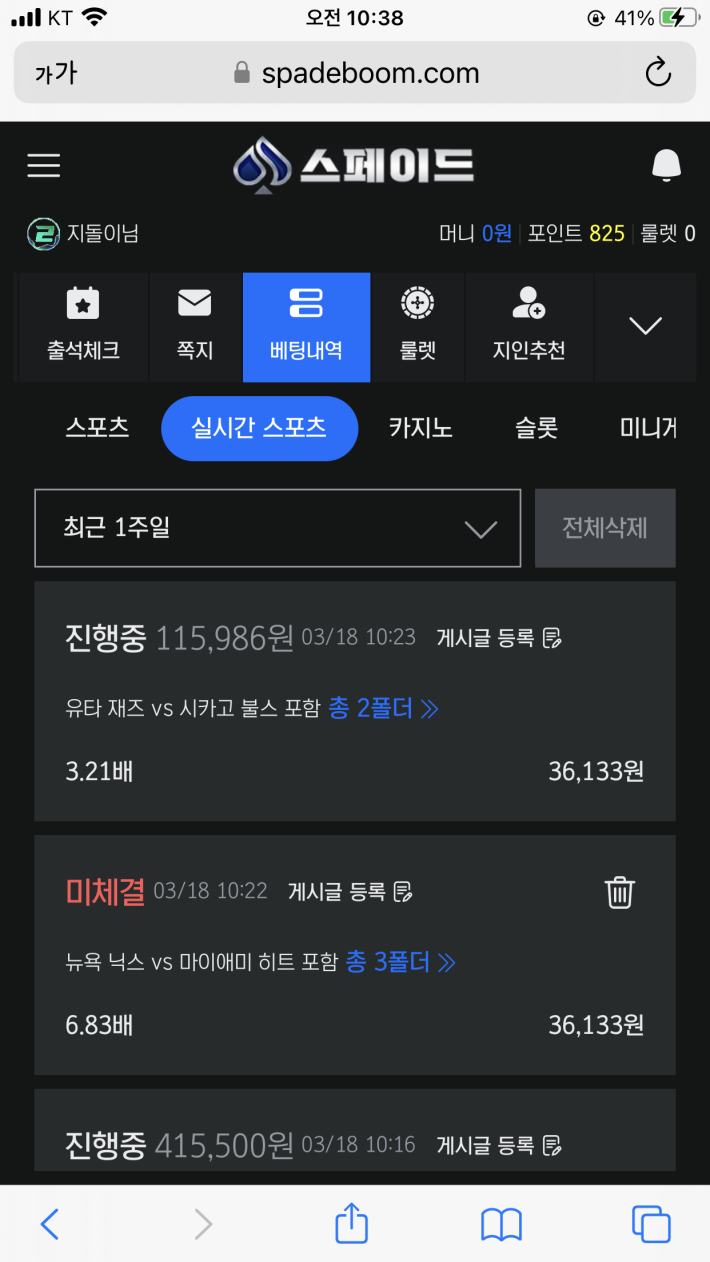710x1262 pixels.
Task: Switch to the 스포츠 tab
Action: (97, 428)
